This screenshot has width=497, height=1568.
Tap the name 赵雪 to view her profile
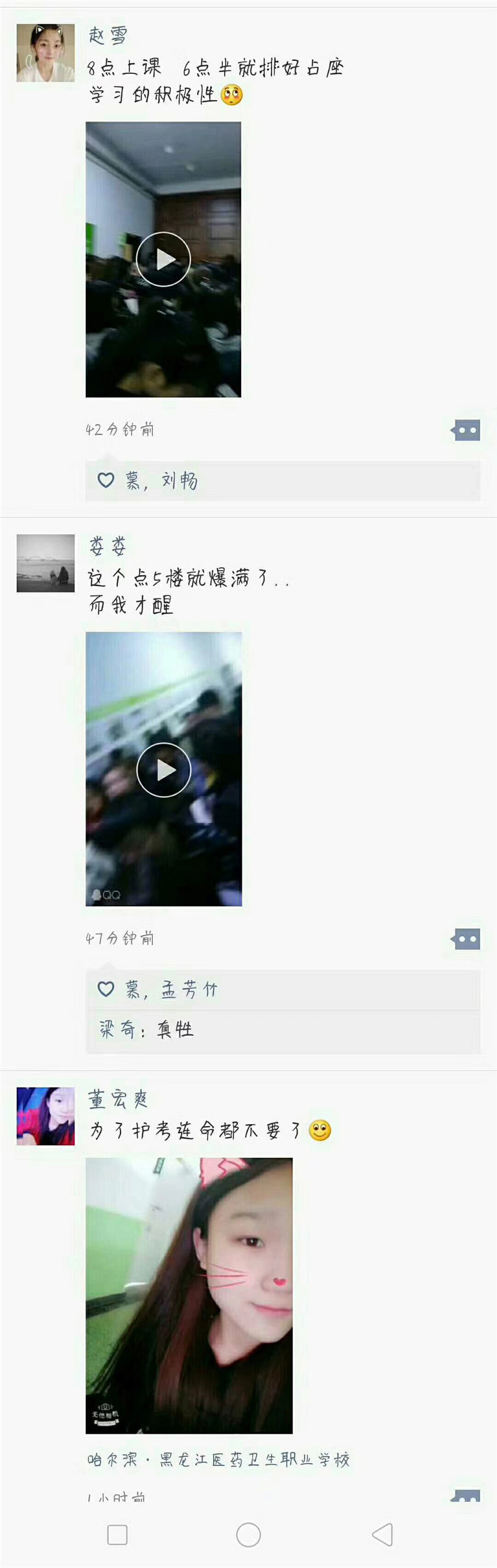click(x=108, y=35)
